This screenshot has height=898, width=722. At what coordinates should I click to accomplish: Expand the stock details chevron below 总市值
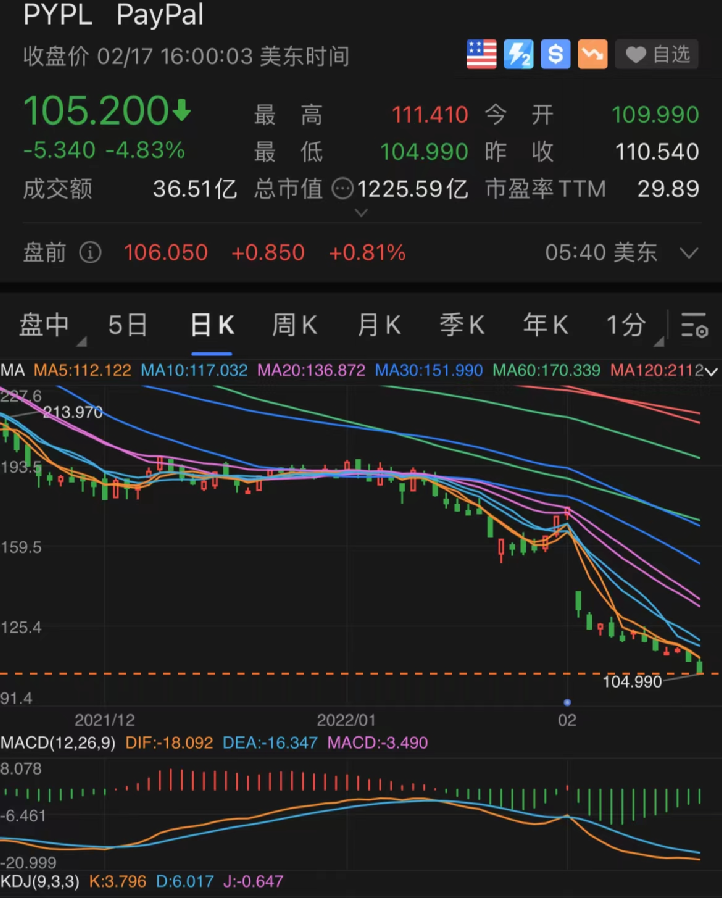coord(361,212)
